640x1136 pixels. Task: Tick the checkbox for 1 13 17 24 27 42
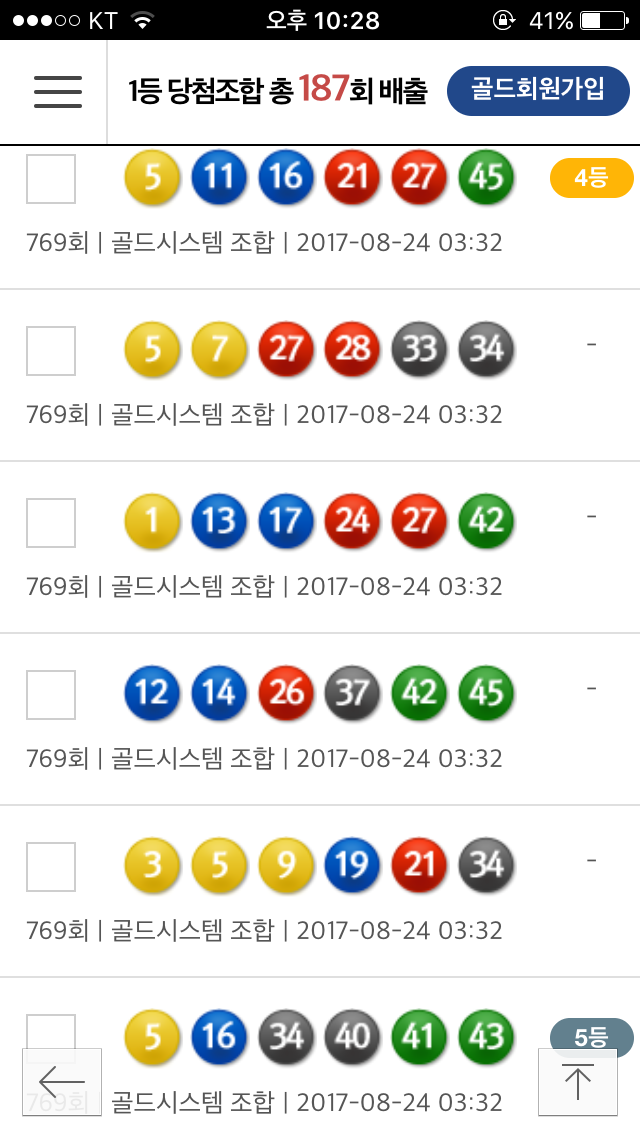click(x=50, y=523)
